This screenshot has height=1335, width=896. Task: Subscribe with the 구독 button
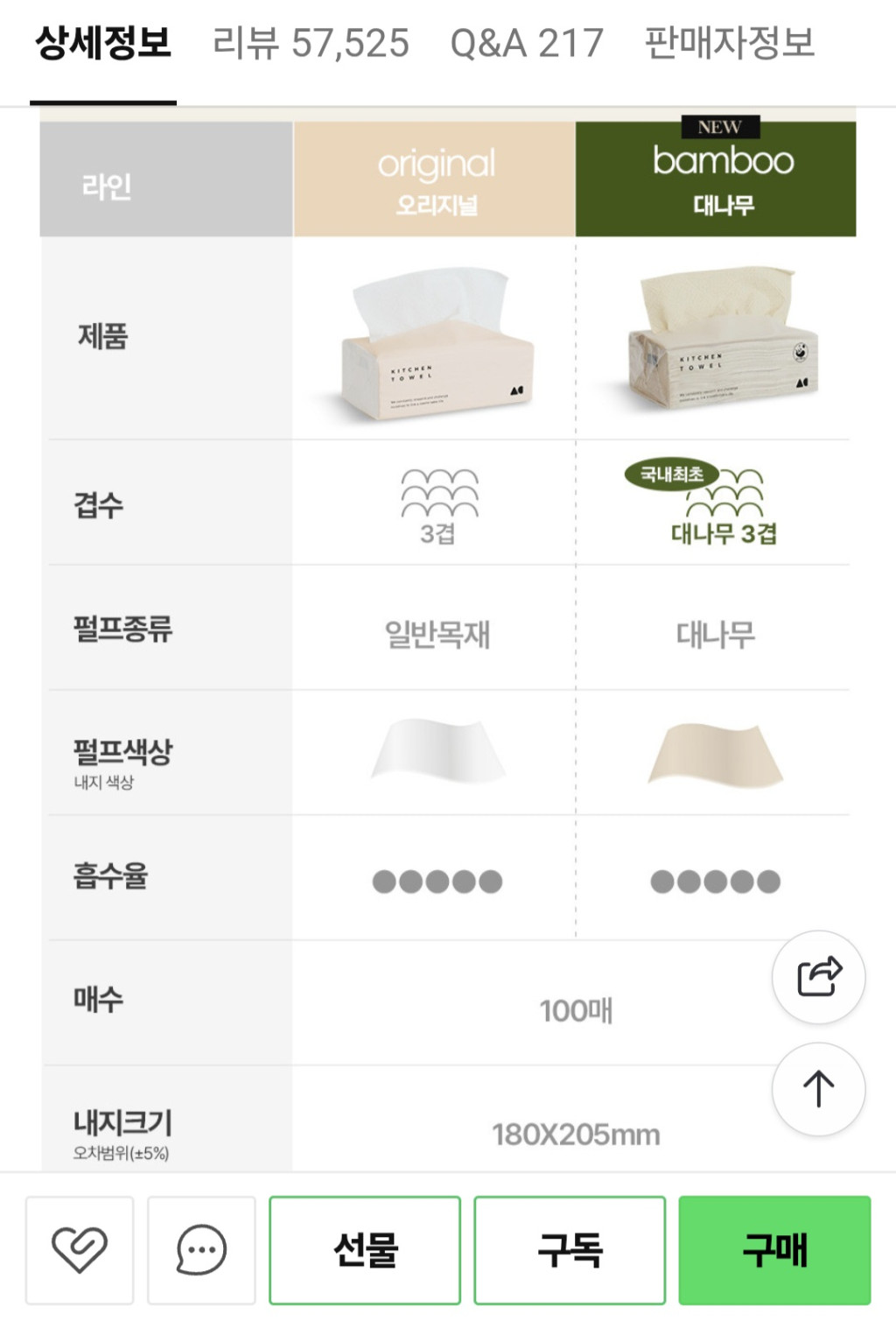[x=570, y=1249]
